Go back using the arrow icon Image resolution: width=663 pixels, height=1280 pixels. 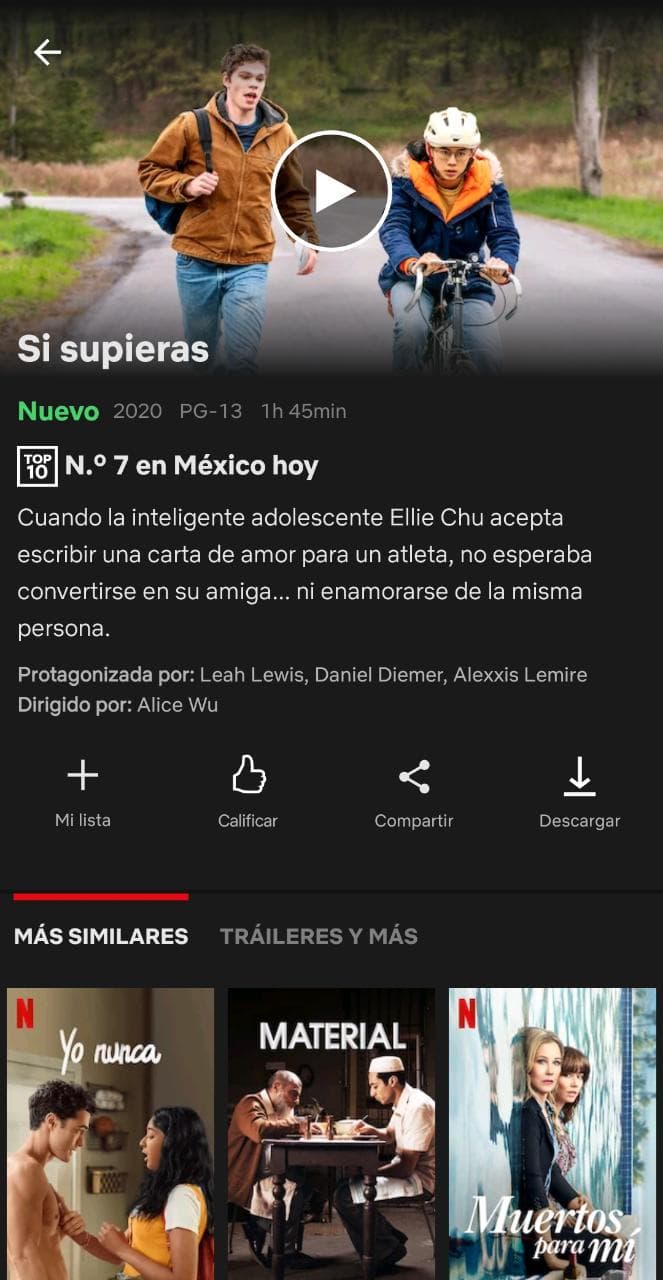(x=47, y=52)
